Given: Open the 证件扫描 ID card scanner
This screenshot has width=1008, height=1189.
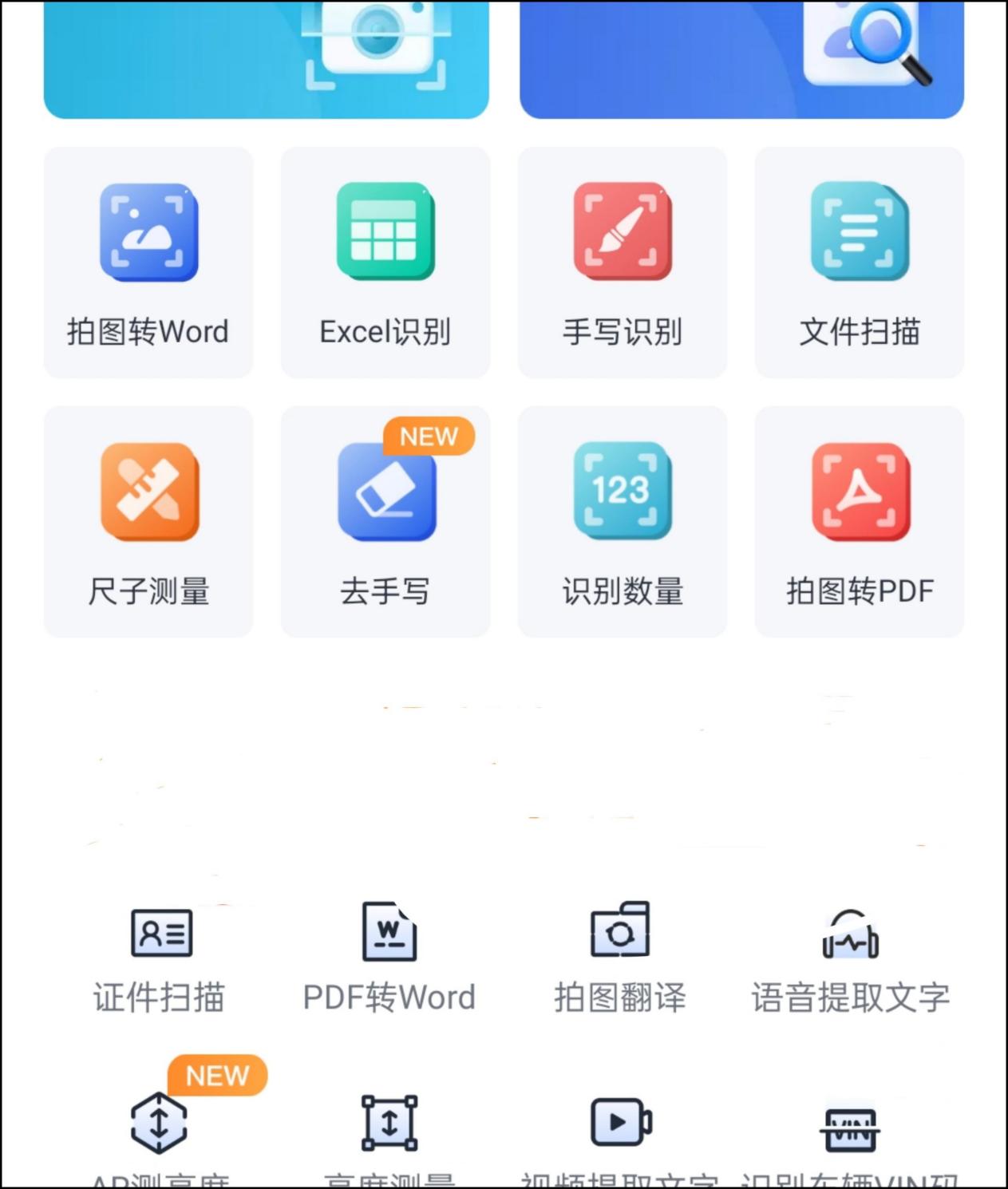Looking at the screenshot, I should pos(159,958).
